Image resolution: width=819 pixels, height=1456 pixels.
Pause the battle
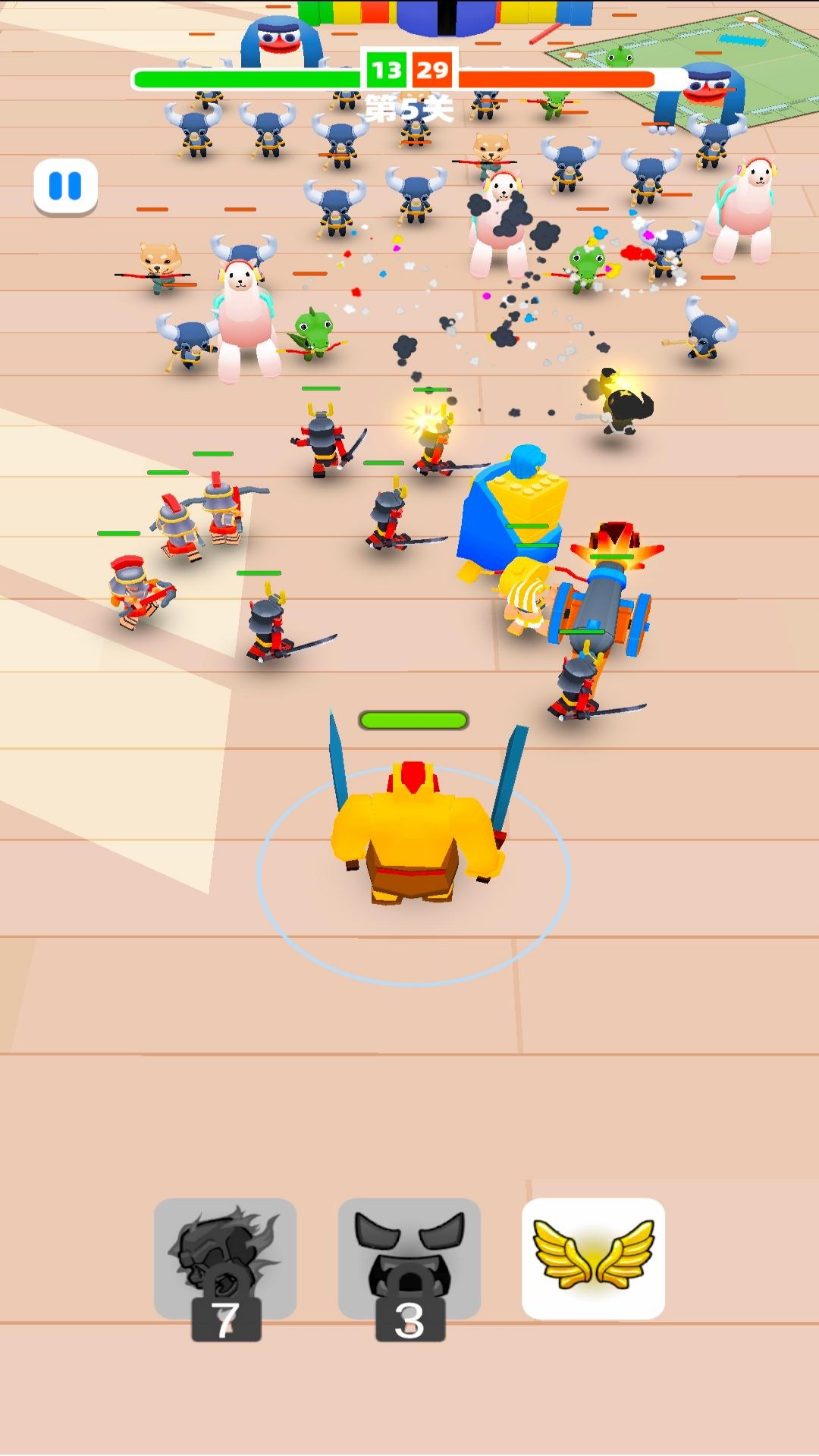click(x=65, y=186)
